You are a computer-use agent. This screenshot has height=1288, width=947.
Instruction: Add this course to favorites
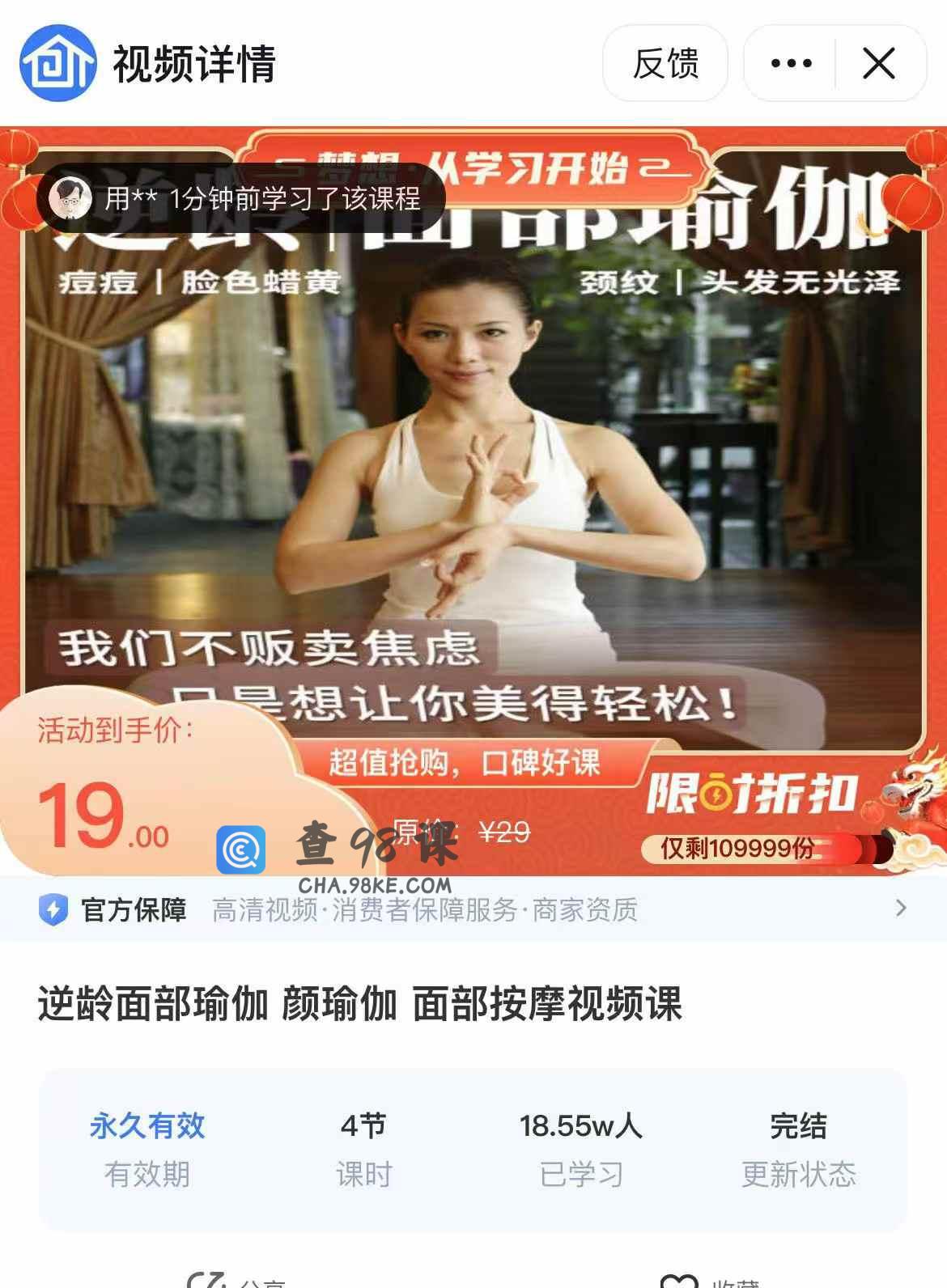click(711, 1280)
